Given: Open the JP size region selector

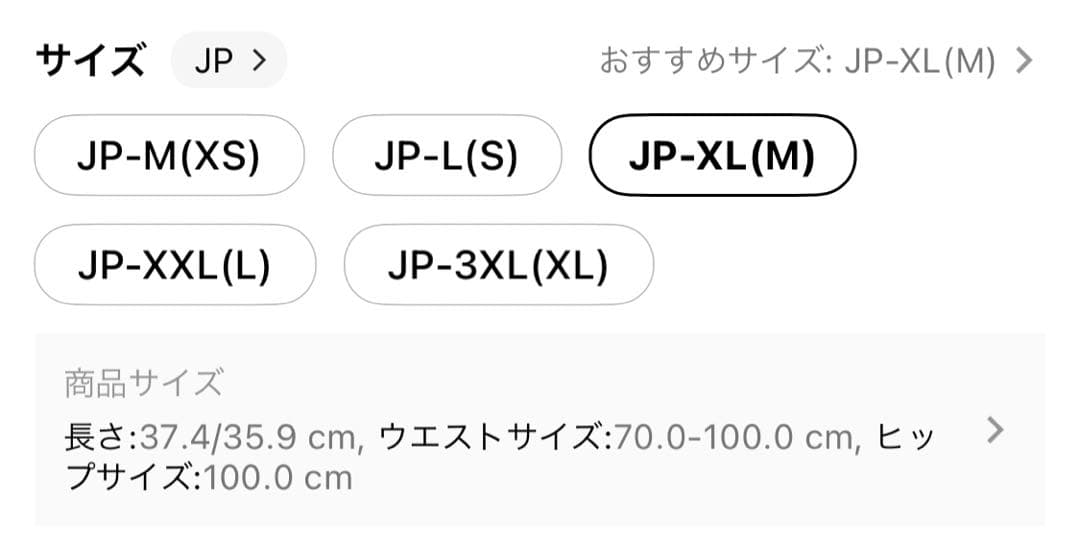Looking at the screenshot, I should [x=229, y=61].
